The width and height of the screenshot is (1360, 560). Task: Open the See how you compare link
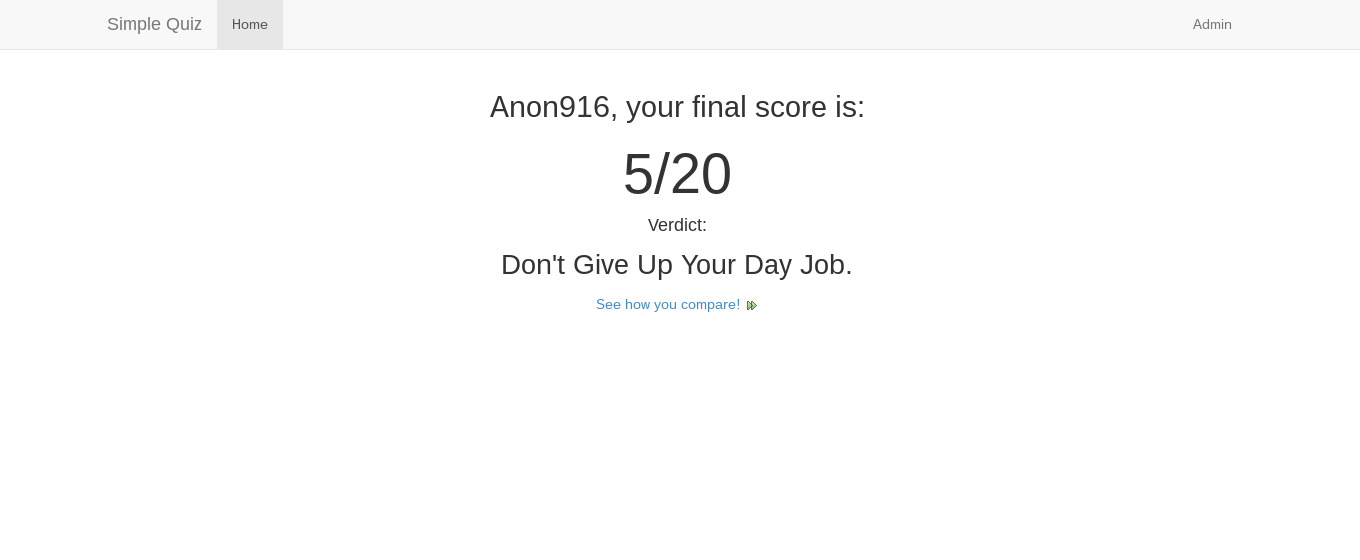click(668, 304)
